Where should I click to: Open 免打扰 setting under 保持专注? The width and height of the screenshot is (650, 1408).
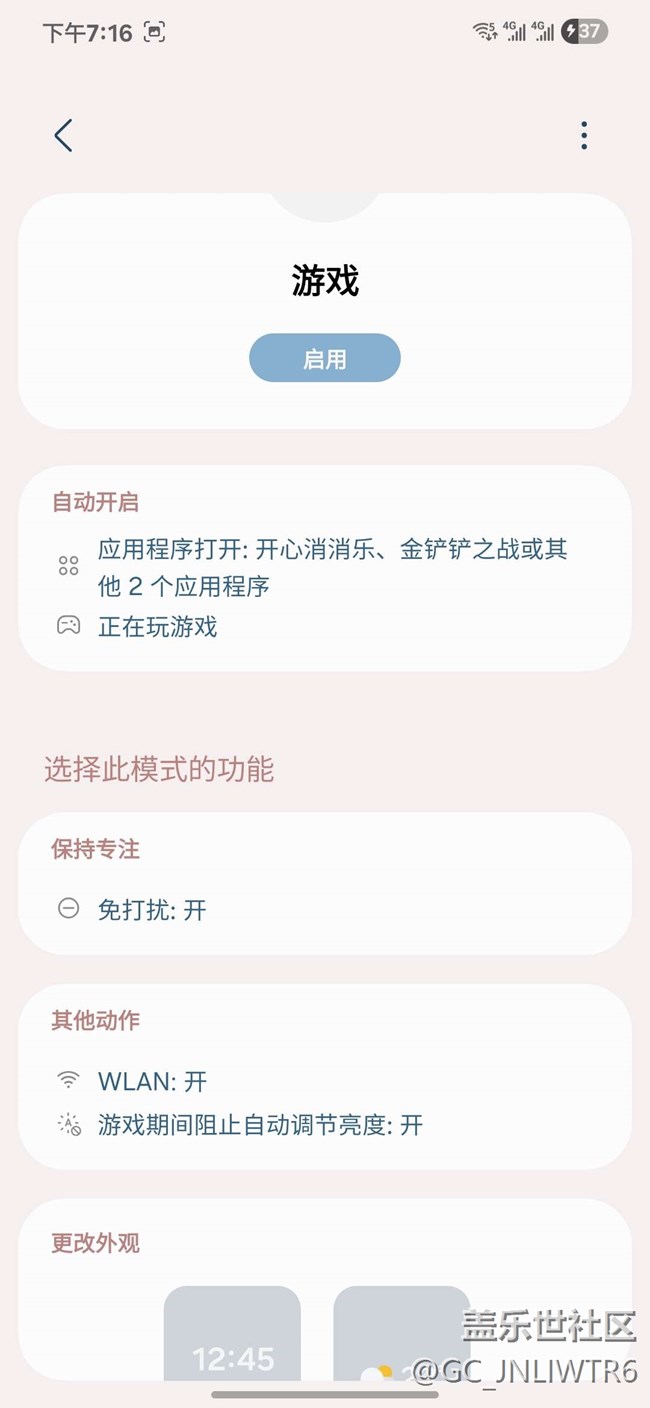(325, 910)
